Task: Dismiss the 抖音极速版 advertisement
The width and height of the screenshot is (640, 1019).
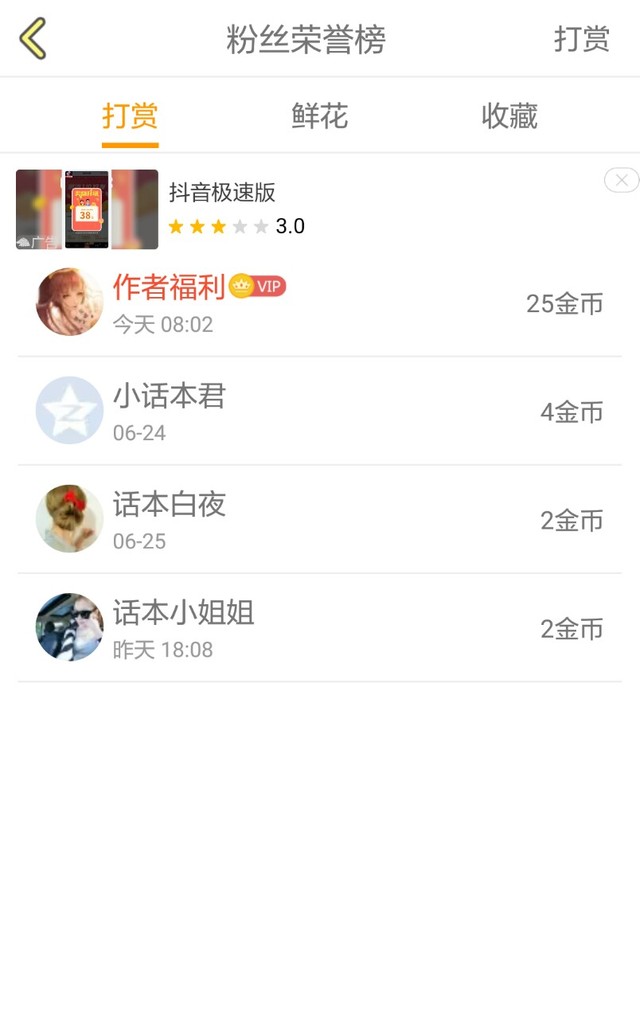Action: (x=621, y=180)
